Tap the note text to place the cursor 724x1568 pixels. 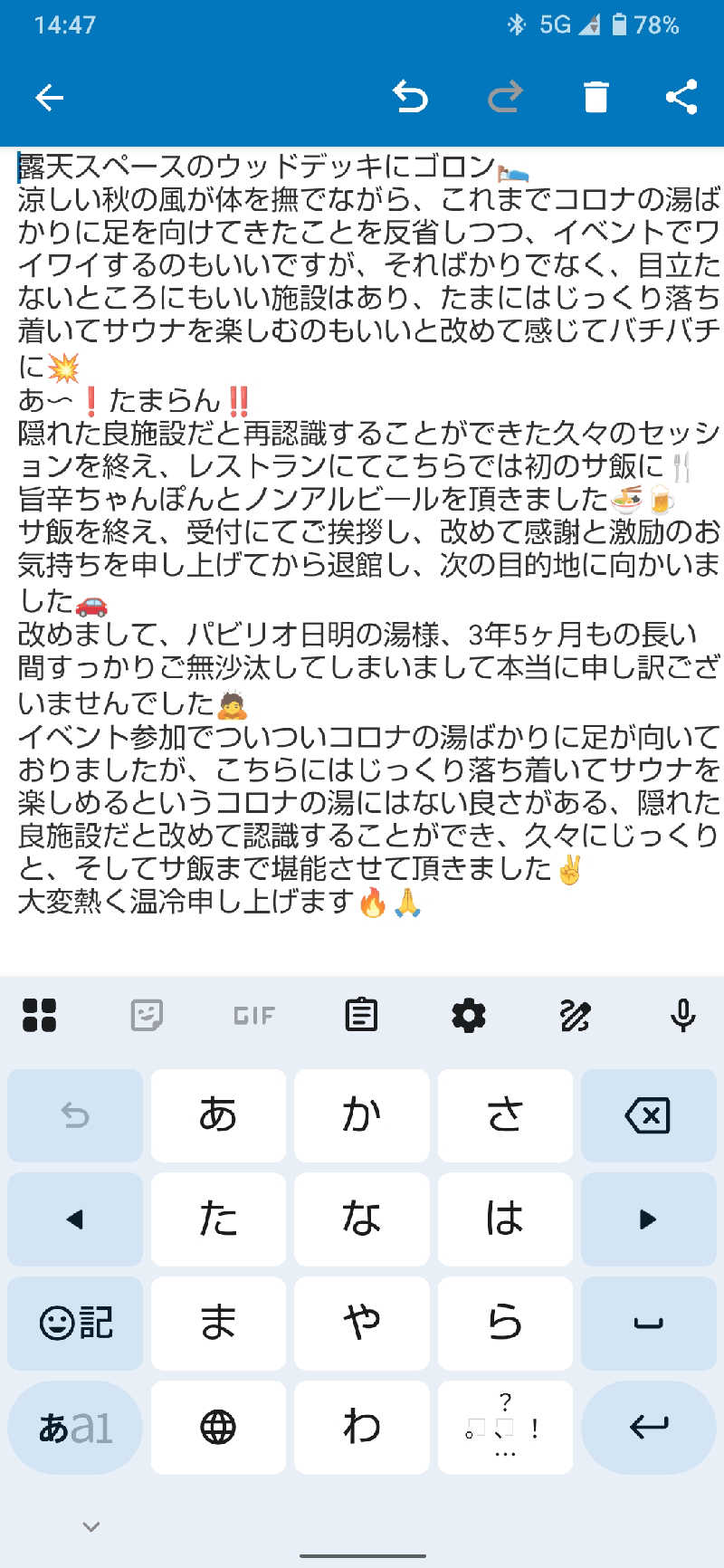[362, 543]
